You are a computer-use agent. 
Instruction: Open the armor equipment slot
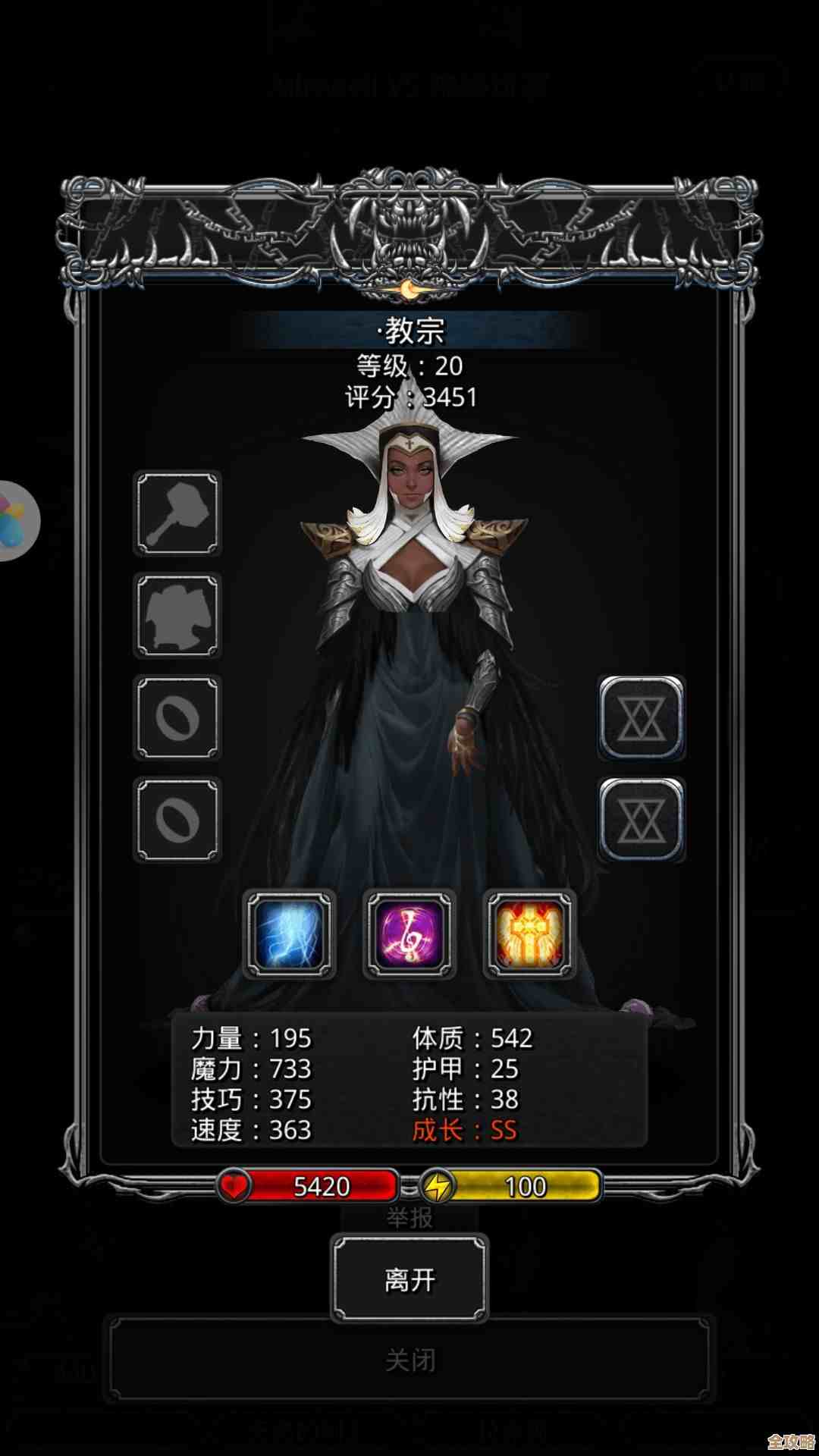177,616
